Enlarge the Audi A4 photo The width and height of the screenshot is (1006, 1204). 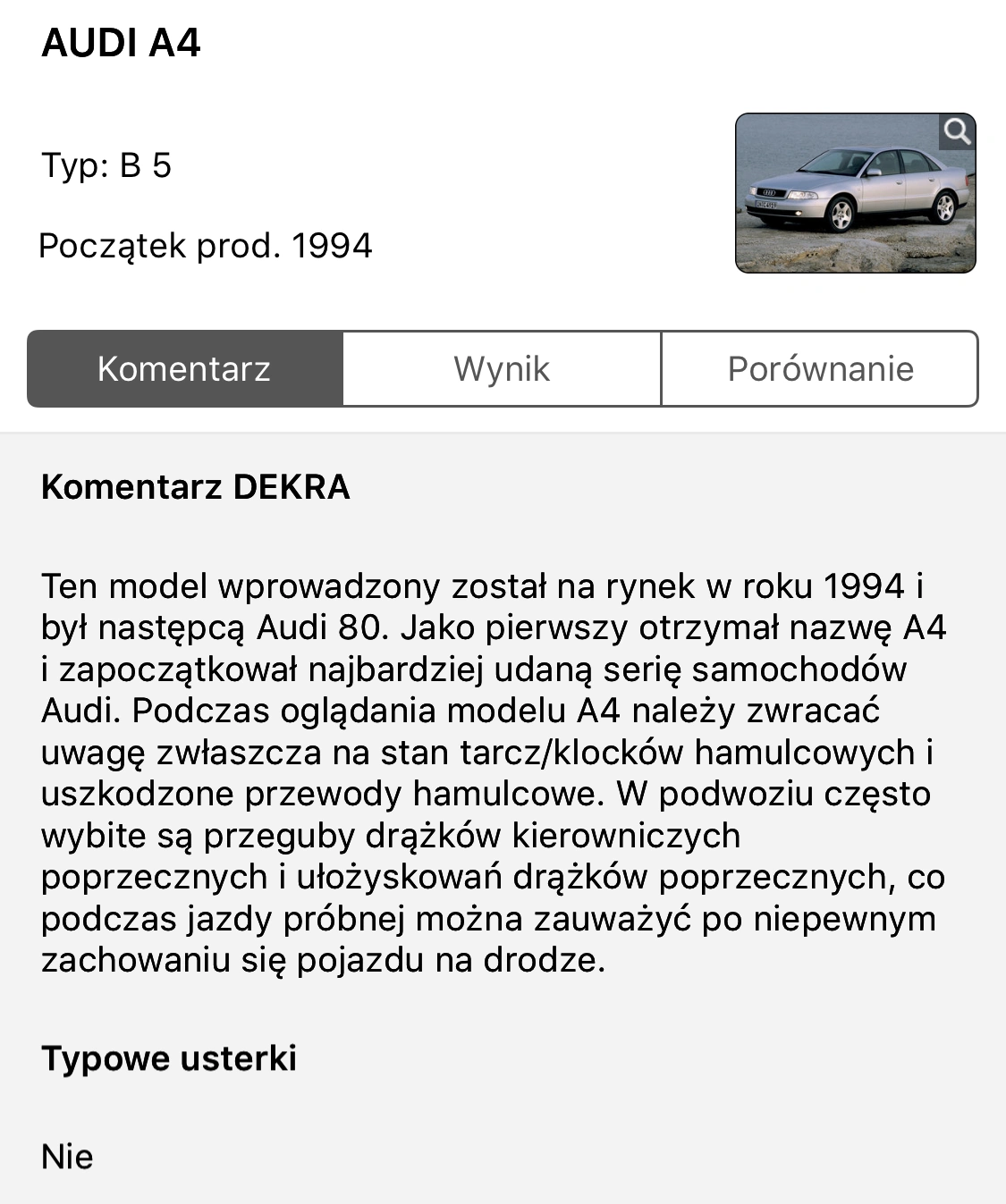(855, 193)
